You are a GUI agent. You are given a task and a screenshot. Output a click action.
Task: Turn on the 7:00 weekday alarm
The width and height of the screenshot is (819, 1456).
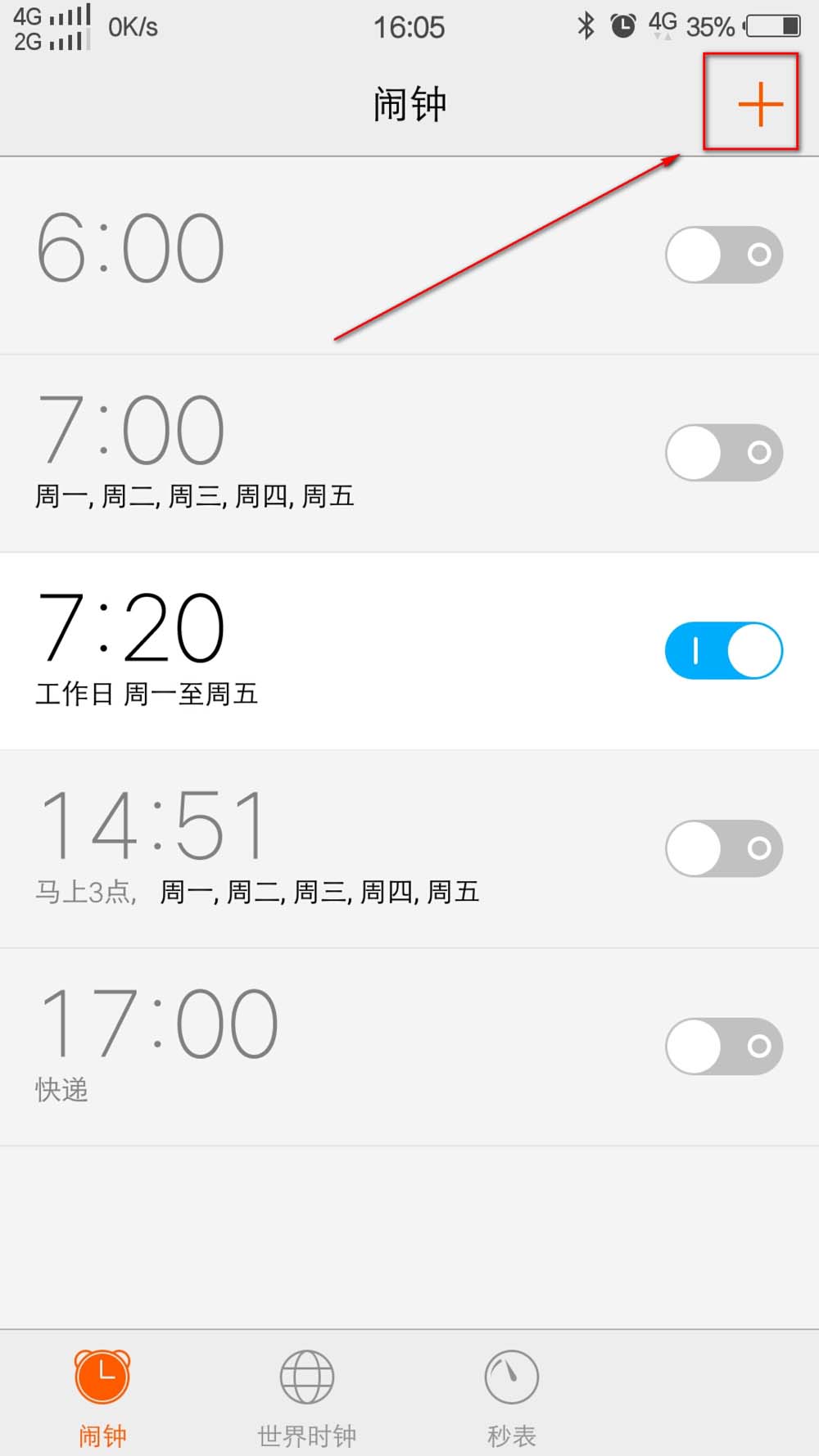(723, 453)
